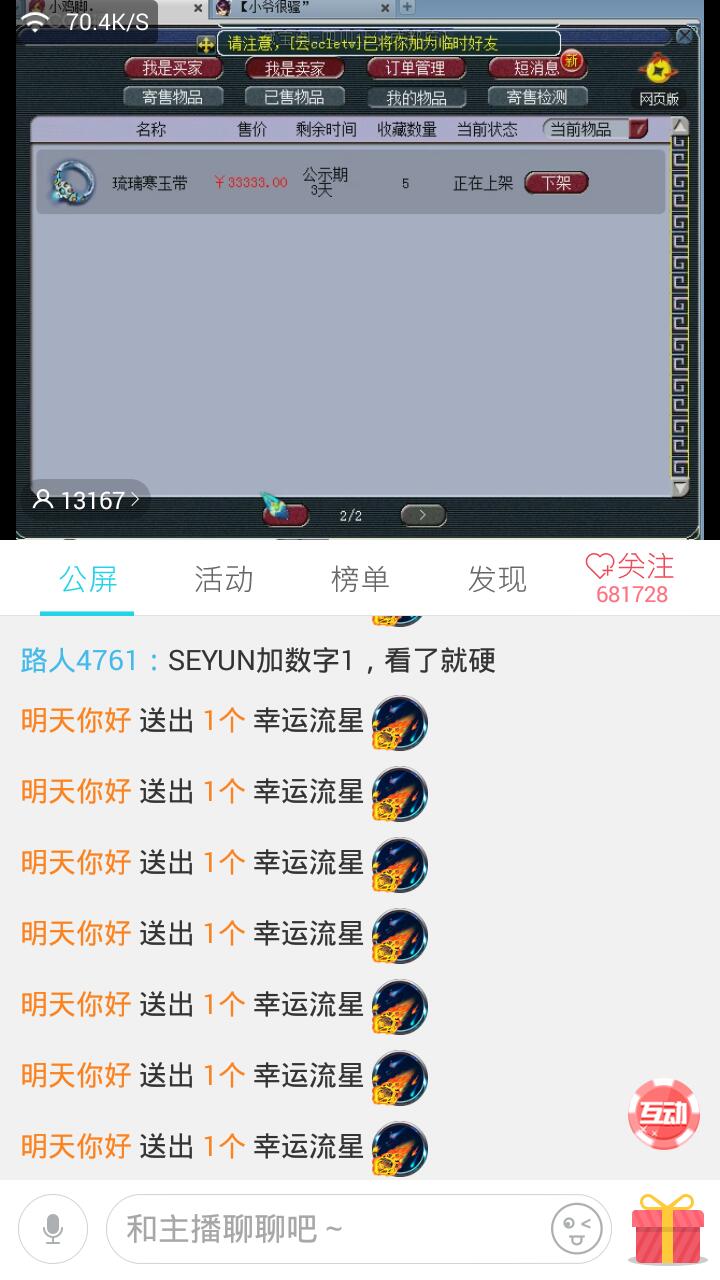The width and height of the screenshot is (720, 1280).
Task: Focus the 和主播聊聊吧 chat input field
Action: tap(330, 1228)
